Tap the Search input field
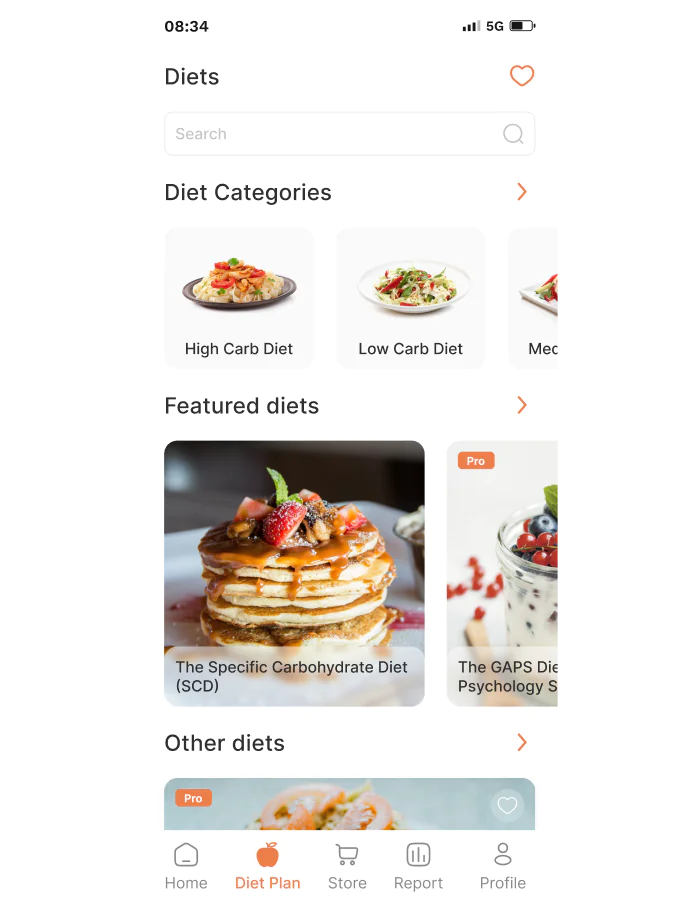Screen dimensions: 700x900 click(x=335, y=134)
